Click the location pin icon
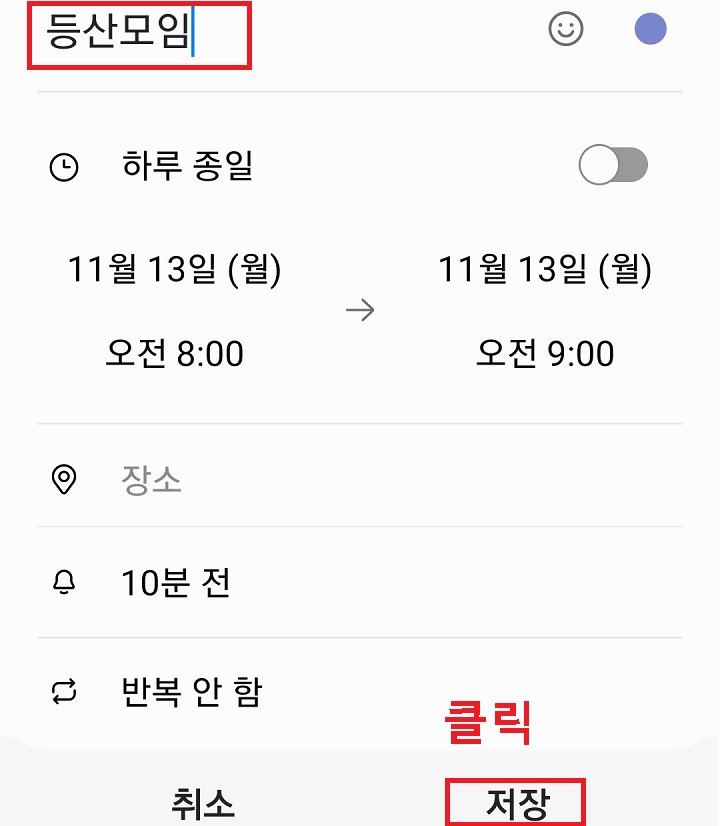Screen dimensions: 720x826 pos(64,480)
